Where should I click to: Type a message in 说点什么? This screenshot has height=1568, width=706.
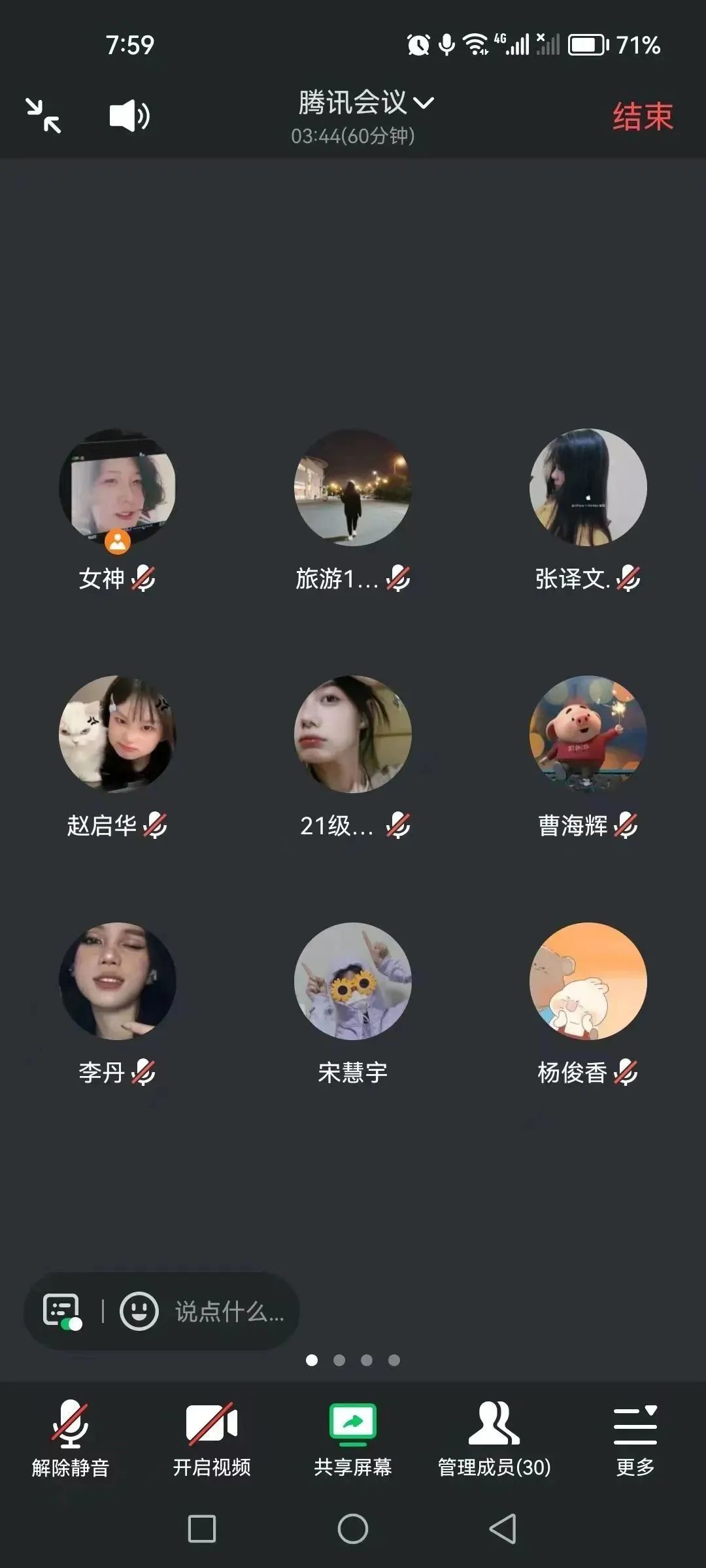click(x=229, y=1311)
